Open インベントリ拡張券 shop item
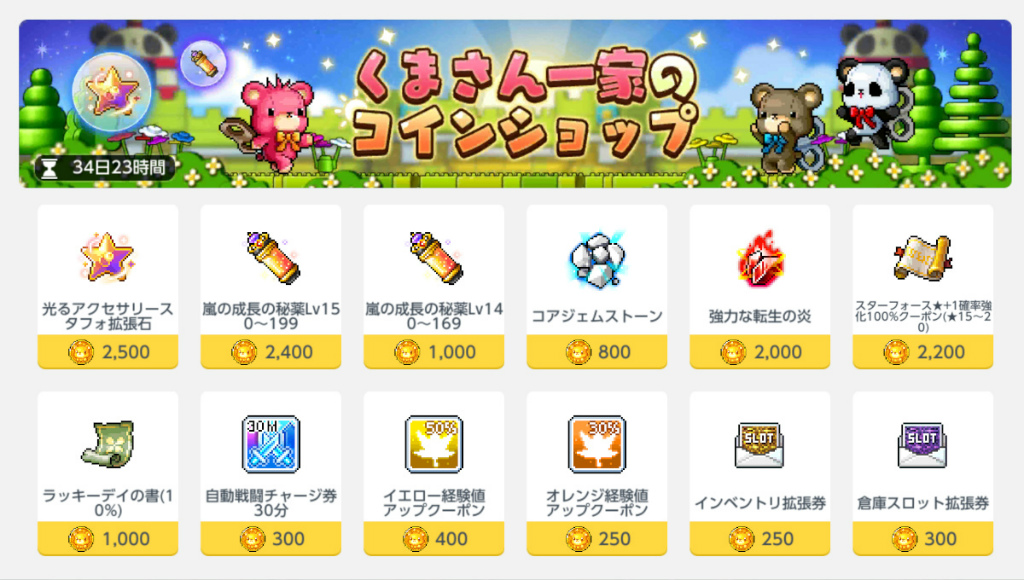 759,472
